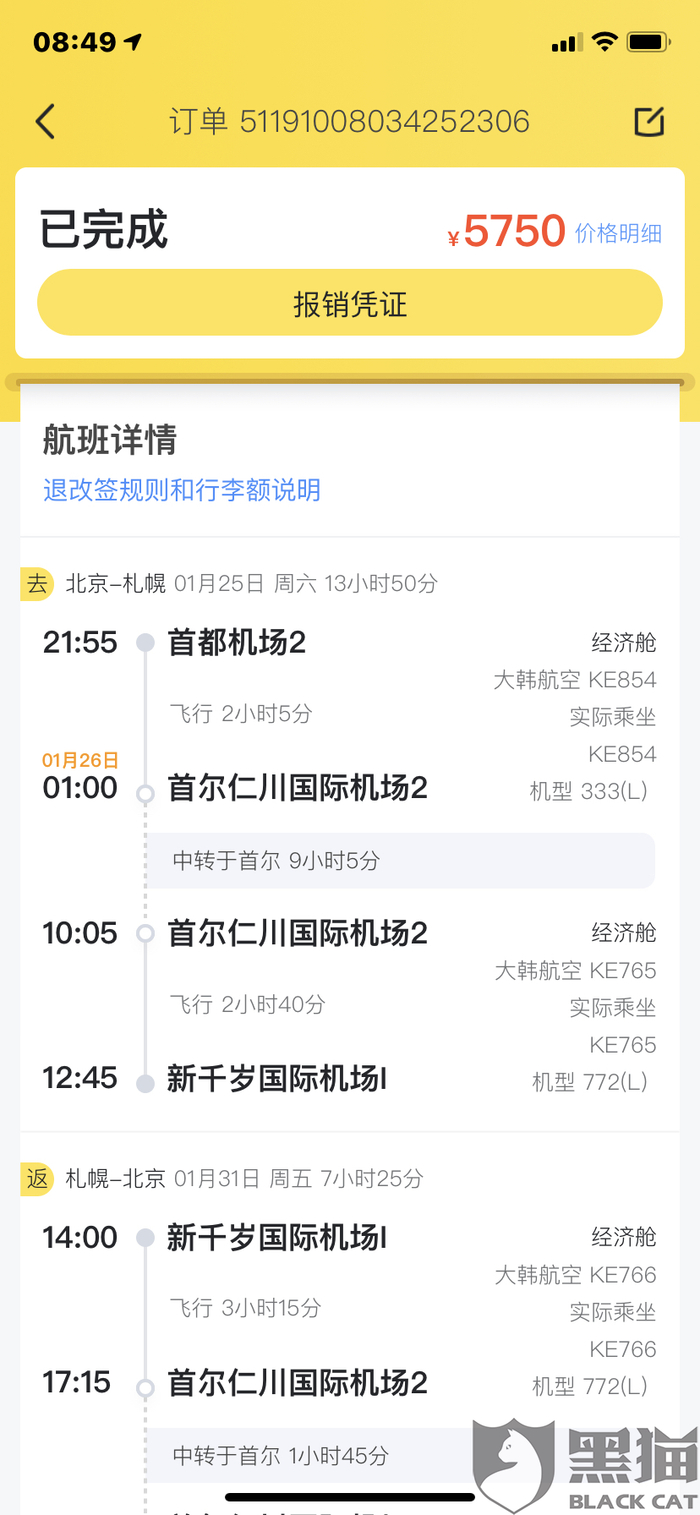700x1515 pixels.
Task: Open the edit/note icon at top right
Action: (x=649, y=122)
